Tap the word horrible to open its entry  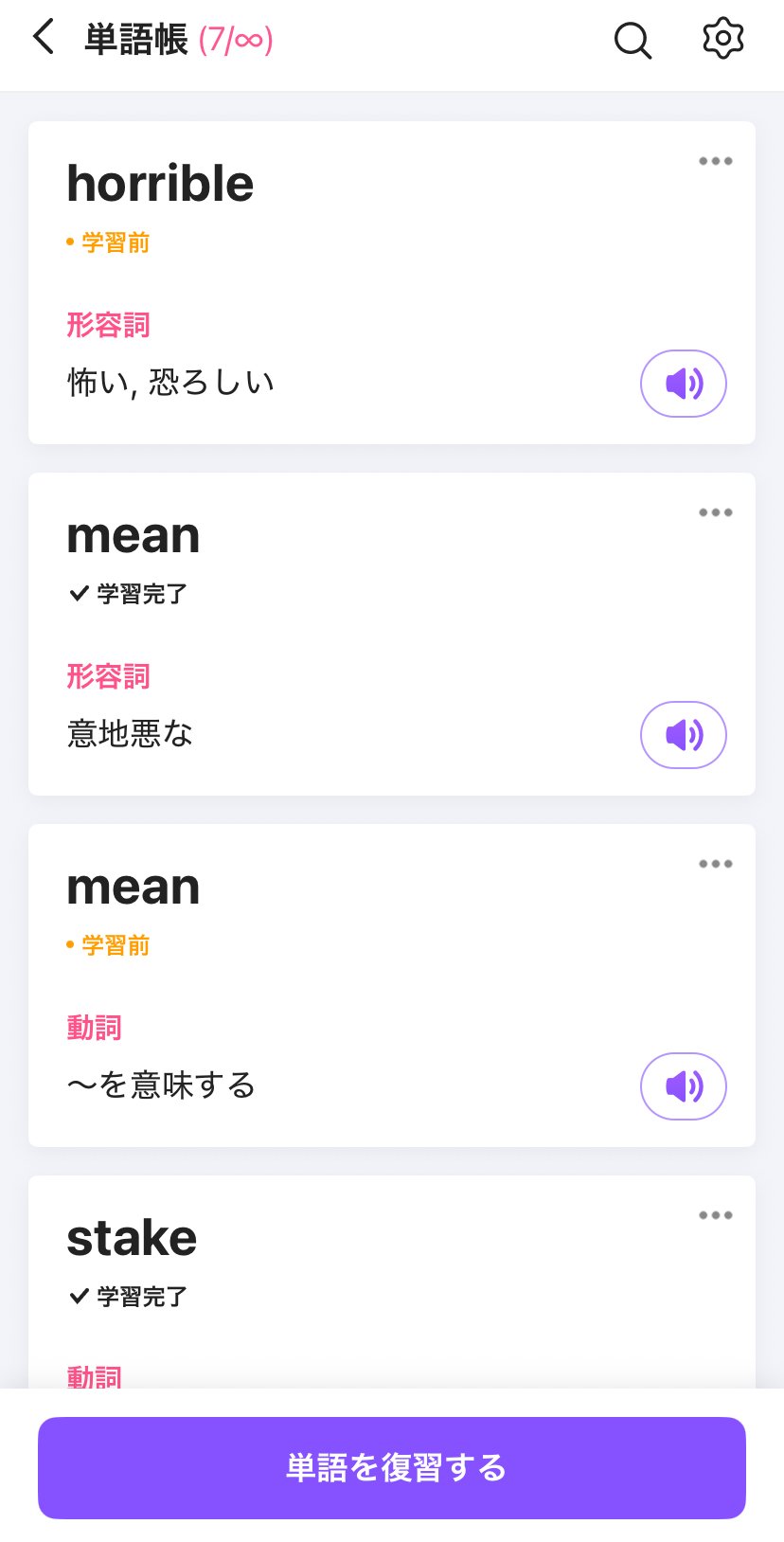[159, 183]
